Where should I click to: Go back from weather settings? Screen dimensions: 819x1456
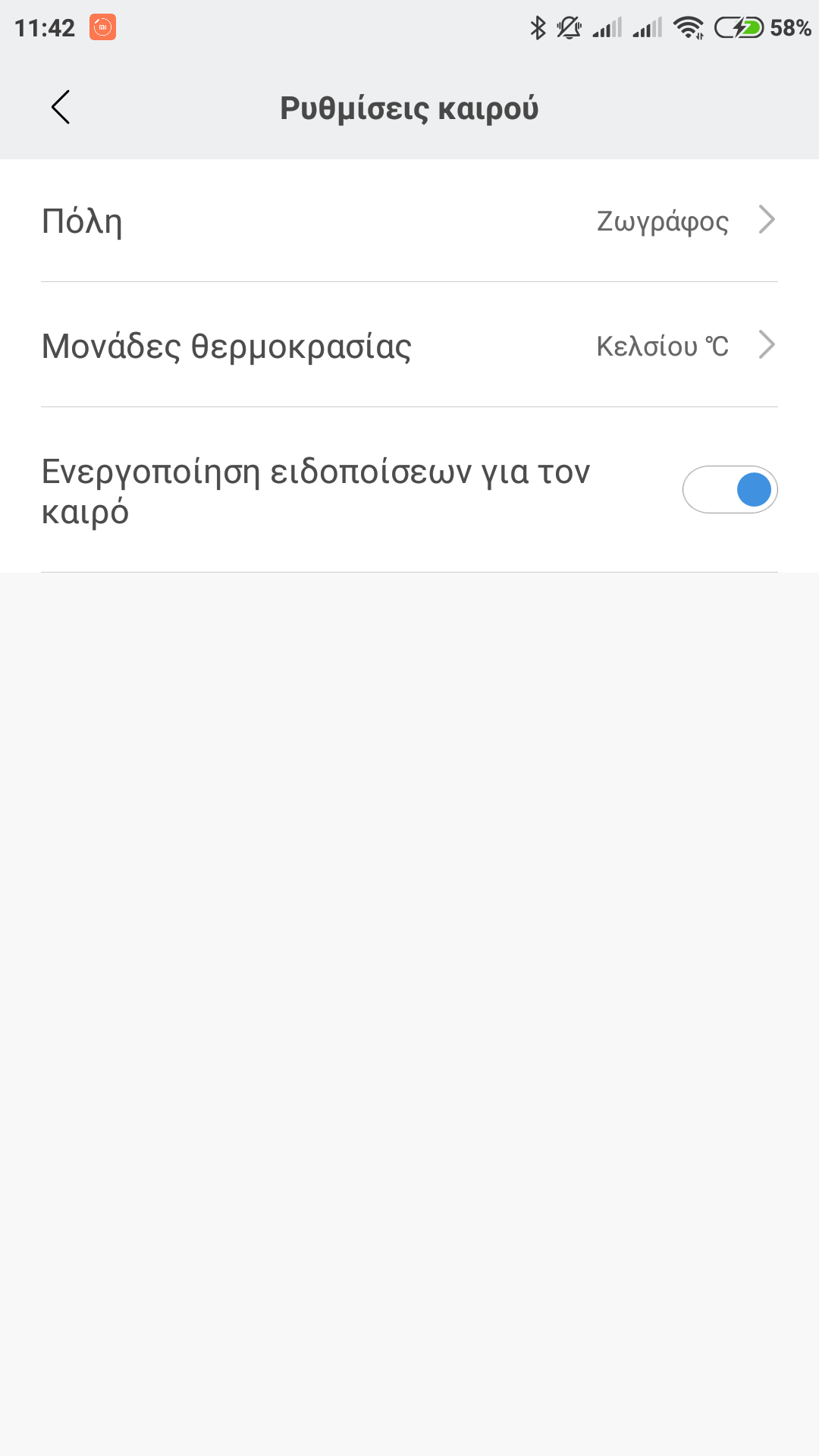tap(61, 107)
